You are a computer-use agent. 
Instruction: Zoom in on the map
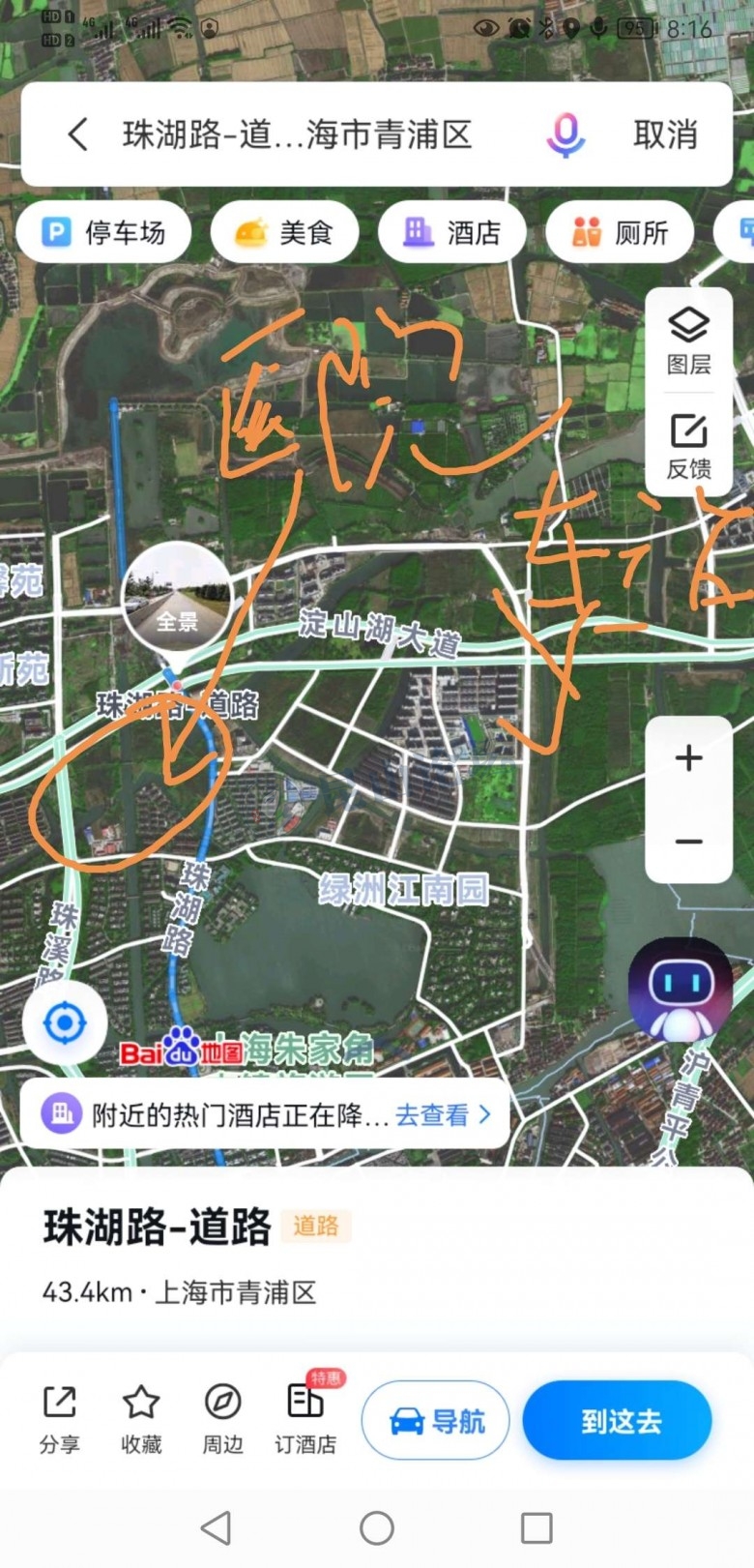tap(688, 757)
